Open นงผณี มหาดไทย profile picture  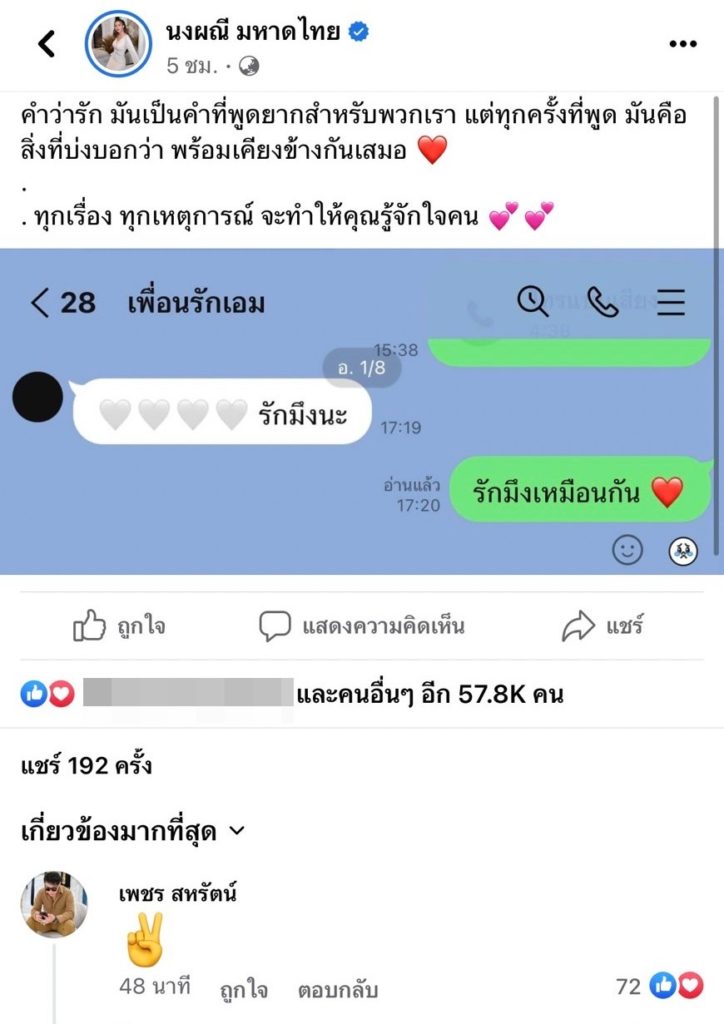118,44
